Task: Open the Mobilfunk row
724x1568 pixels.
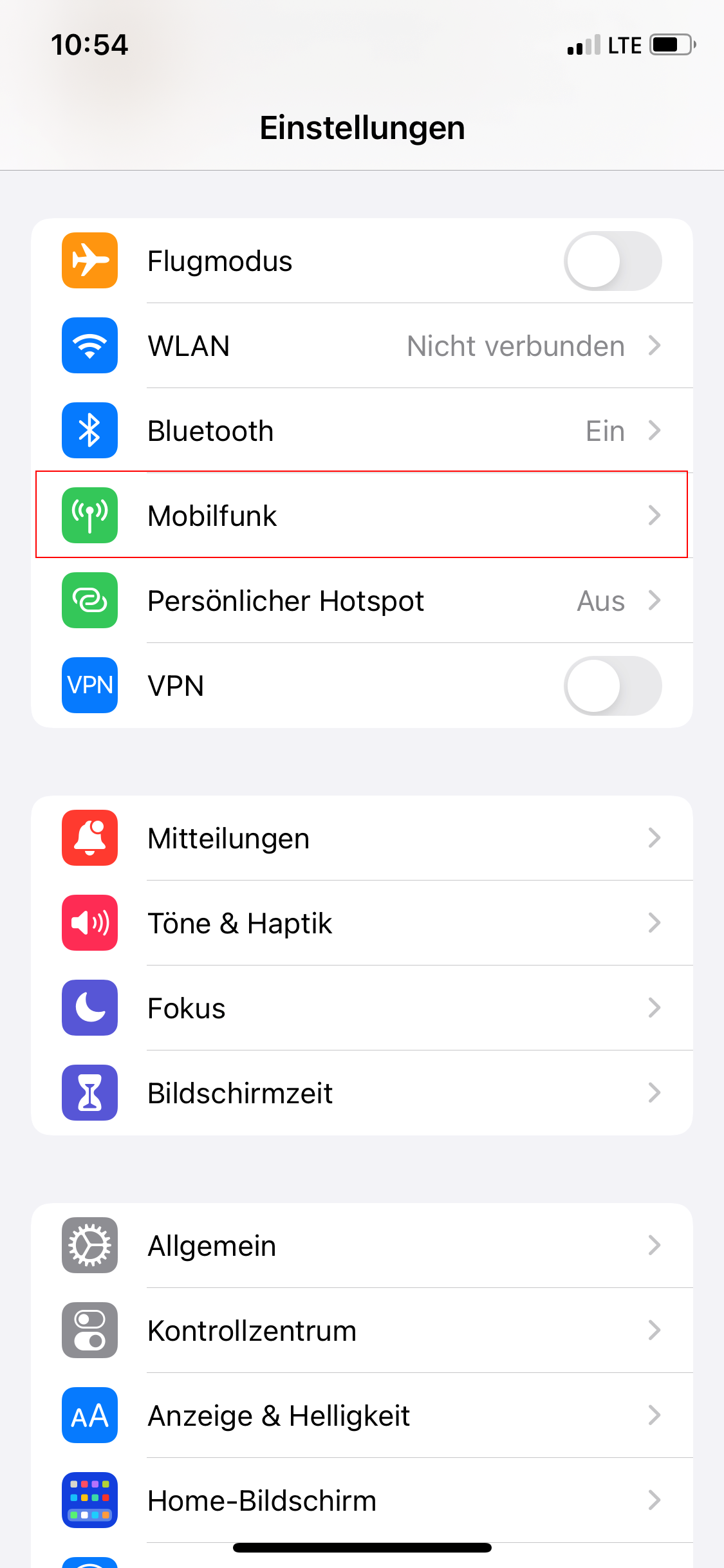Action: pos(362,516)
